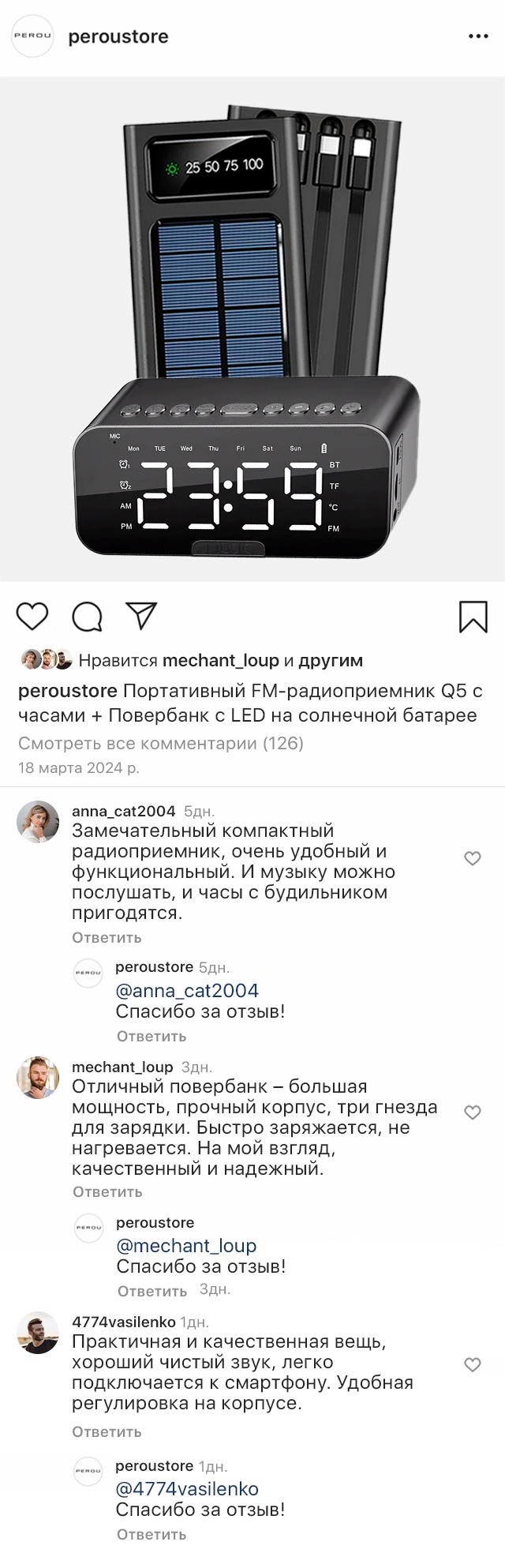Bookmark this post

[x=473, y=617]
